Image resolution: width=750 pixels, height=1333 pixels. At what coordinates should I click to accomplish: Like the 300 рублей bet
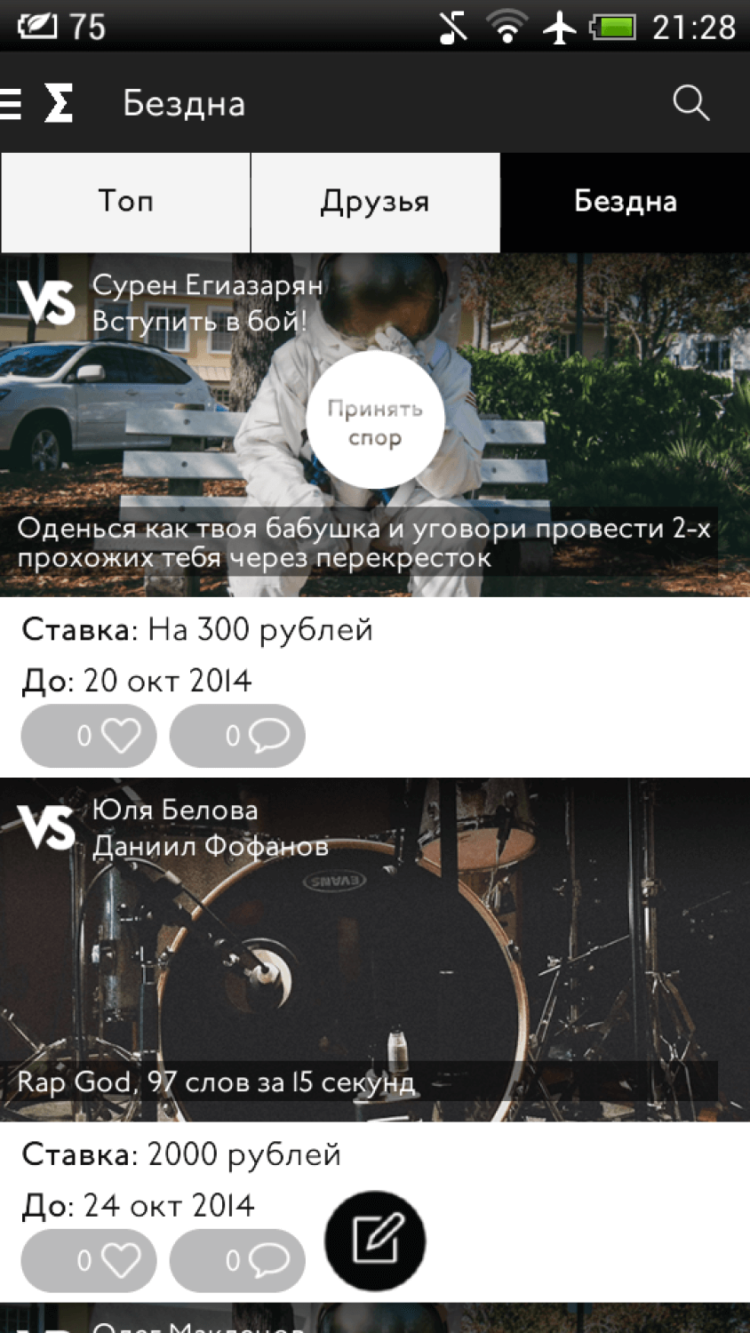pos(89,737)
